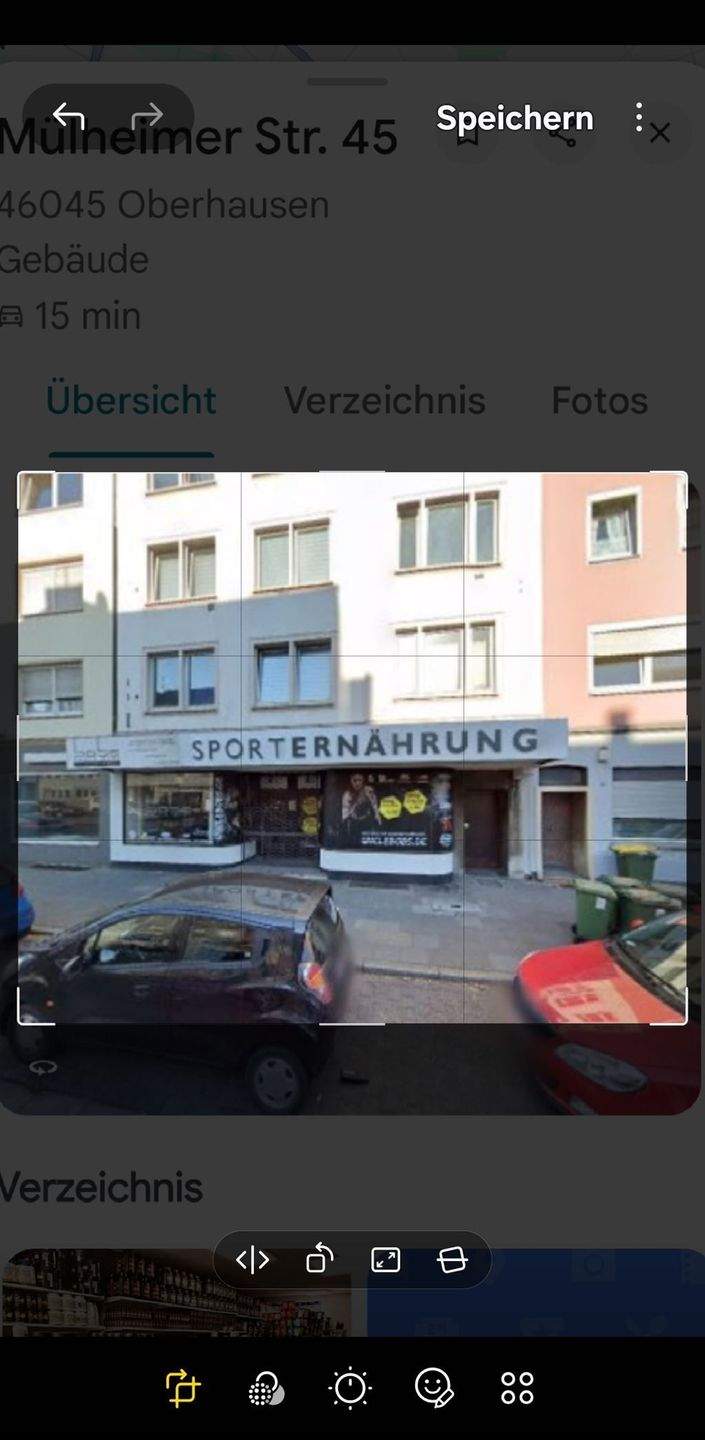Image resolution: width=705 pixels, height=1440 pixels.
Task: Tap Speichern to save the image
Action: pyautogui.click(x=515, y=118)
